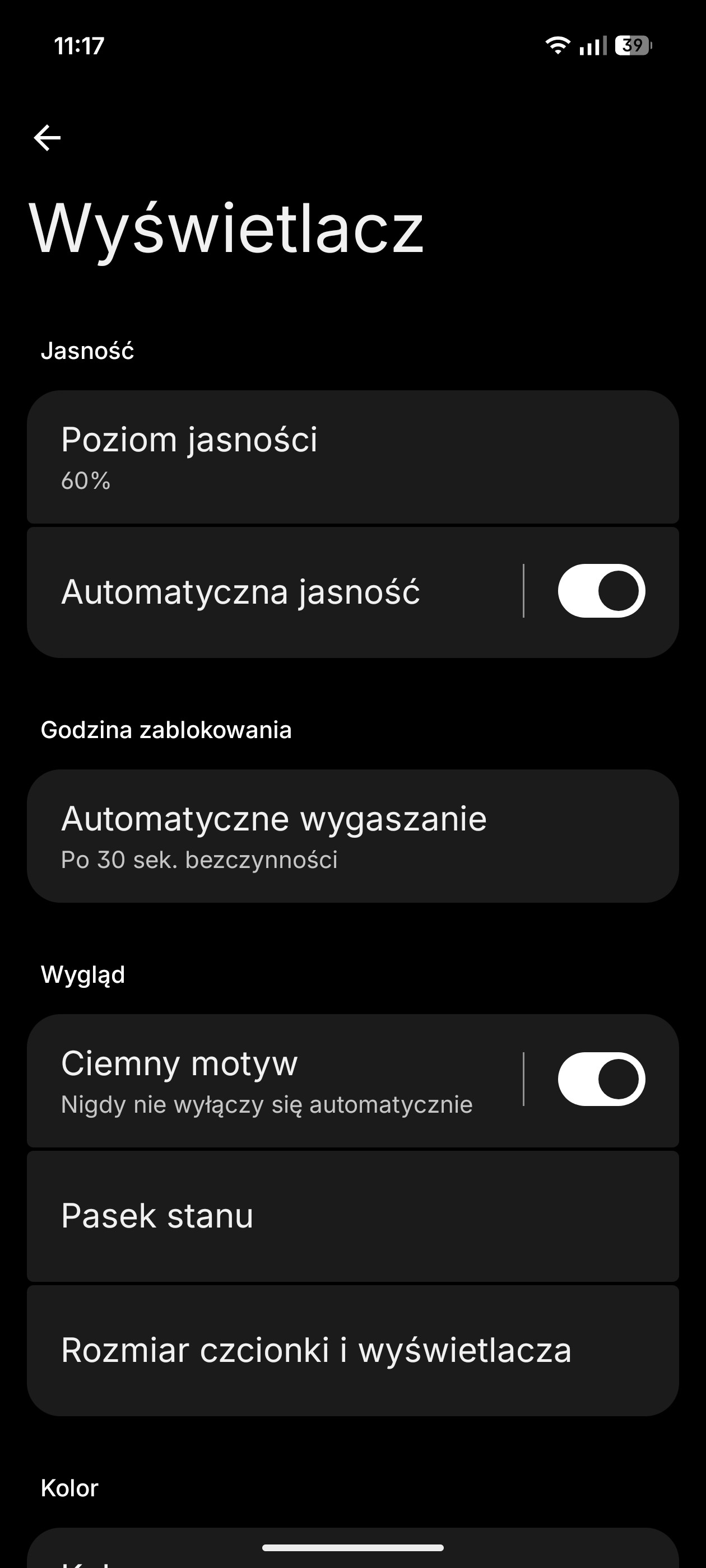Disable the Ciemny motyw switch
The height and width of the screenshot is (1568, 706).
pos(601,1079)
